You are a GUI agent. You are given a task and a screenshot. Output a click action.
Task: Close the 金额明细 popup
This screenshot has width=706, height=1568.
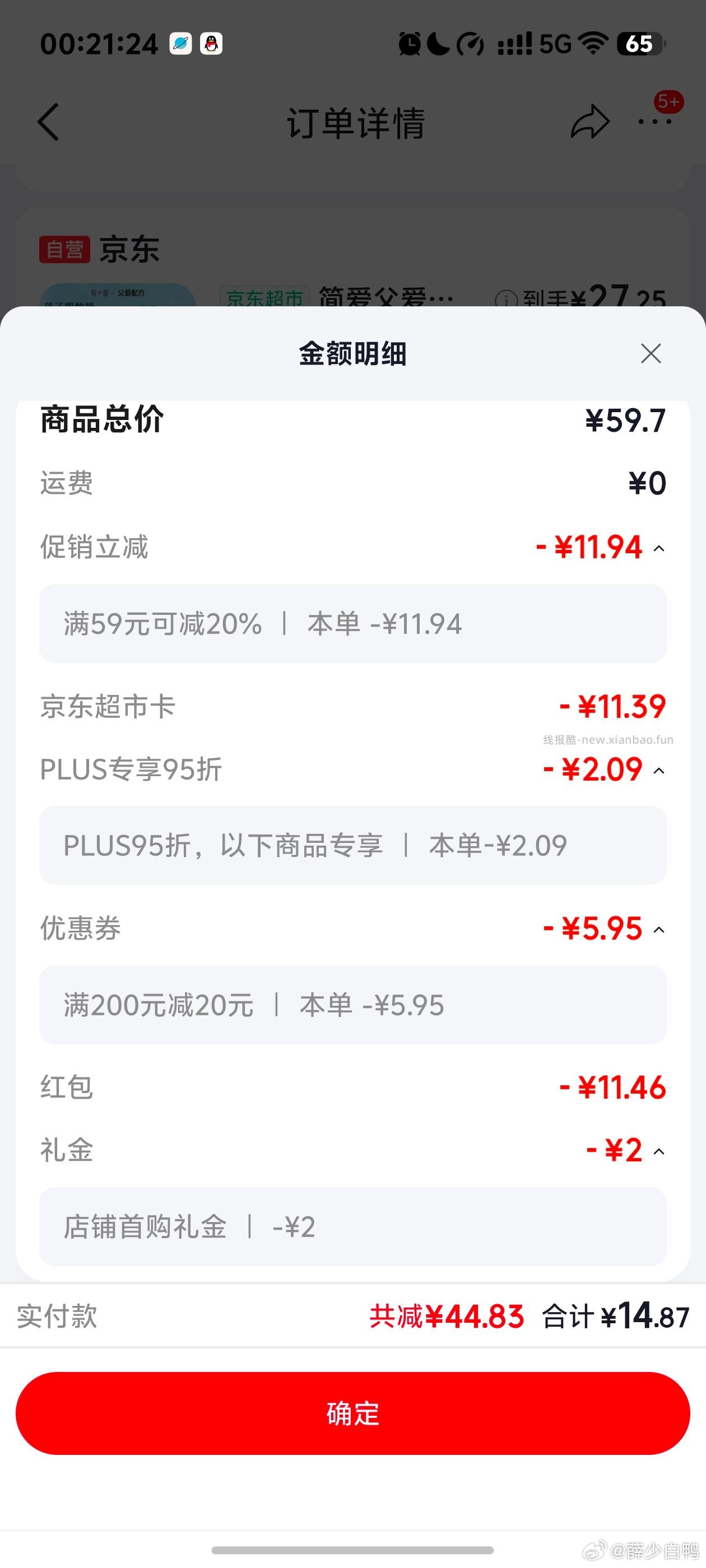click(651, 354)
